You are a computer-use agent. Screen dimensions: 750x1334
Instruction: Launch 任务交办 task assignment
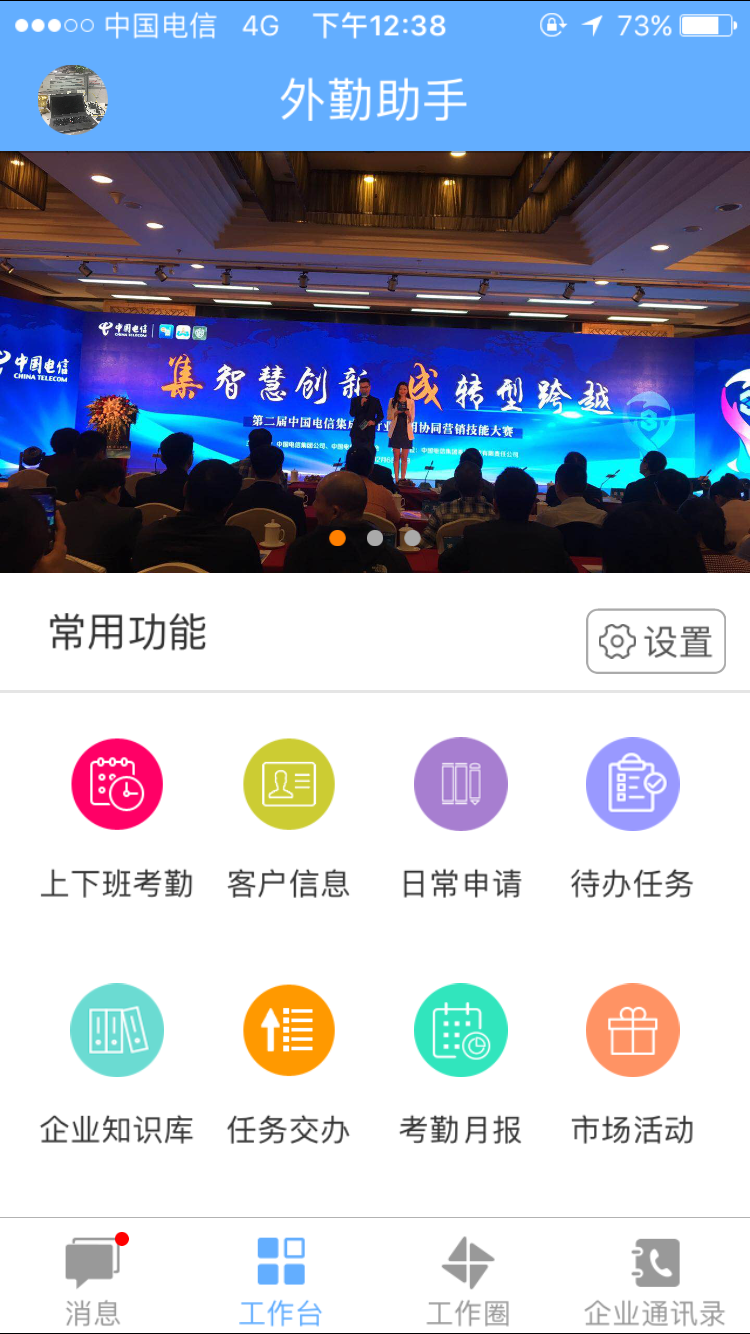(289, 1030)
